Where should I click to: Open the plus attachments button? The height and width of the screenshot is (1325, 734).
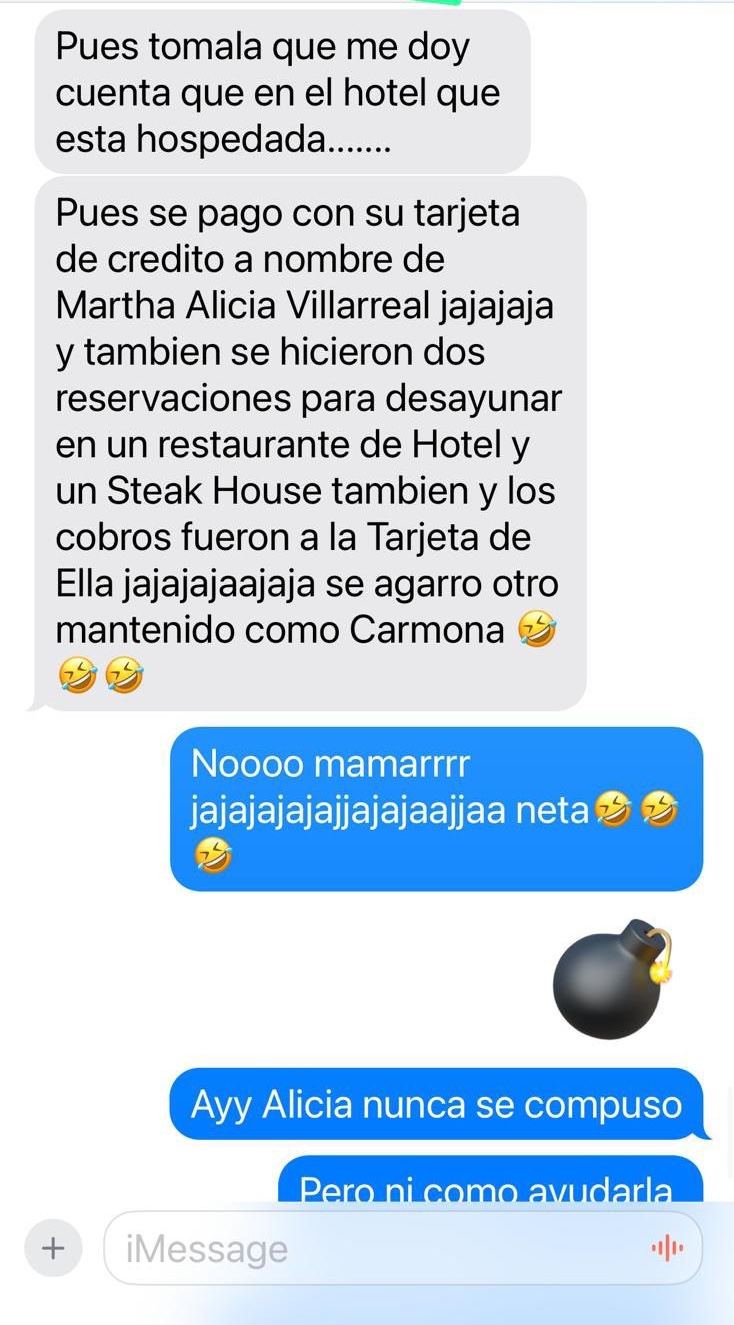[52, 1248]
